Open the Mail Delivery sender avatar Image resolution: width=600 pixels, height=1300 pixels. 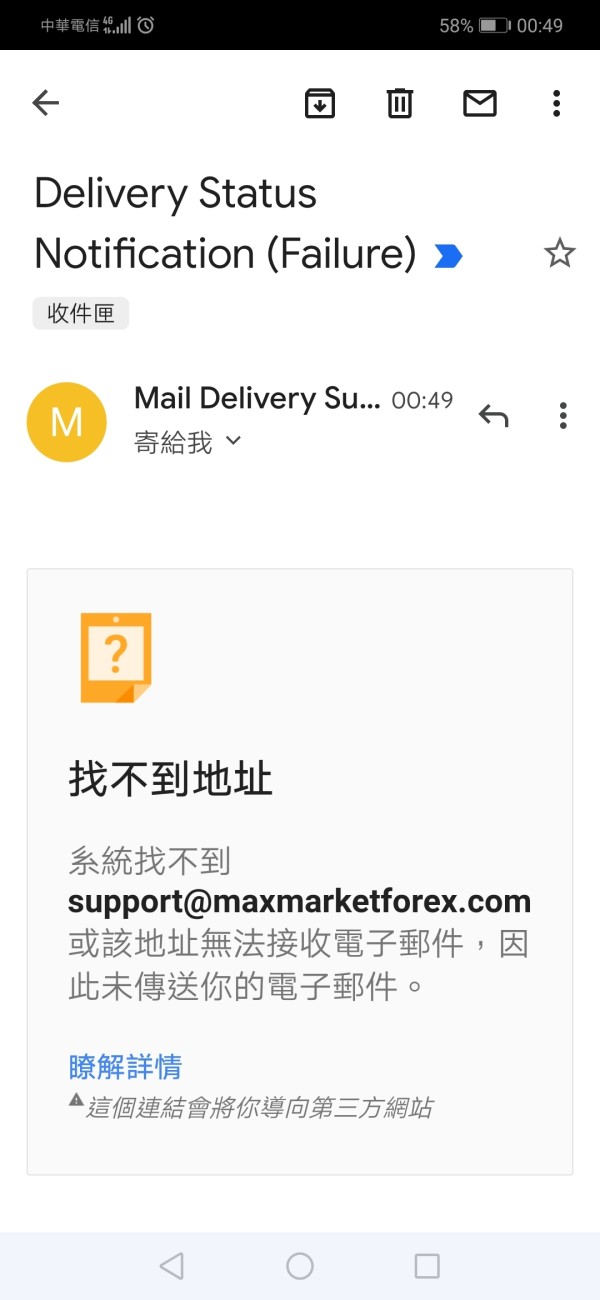67,422
